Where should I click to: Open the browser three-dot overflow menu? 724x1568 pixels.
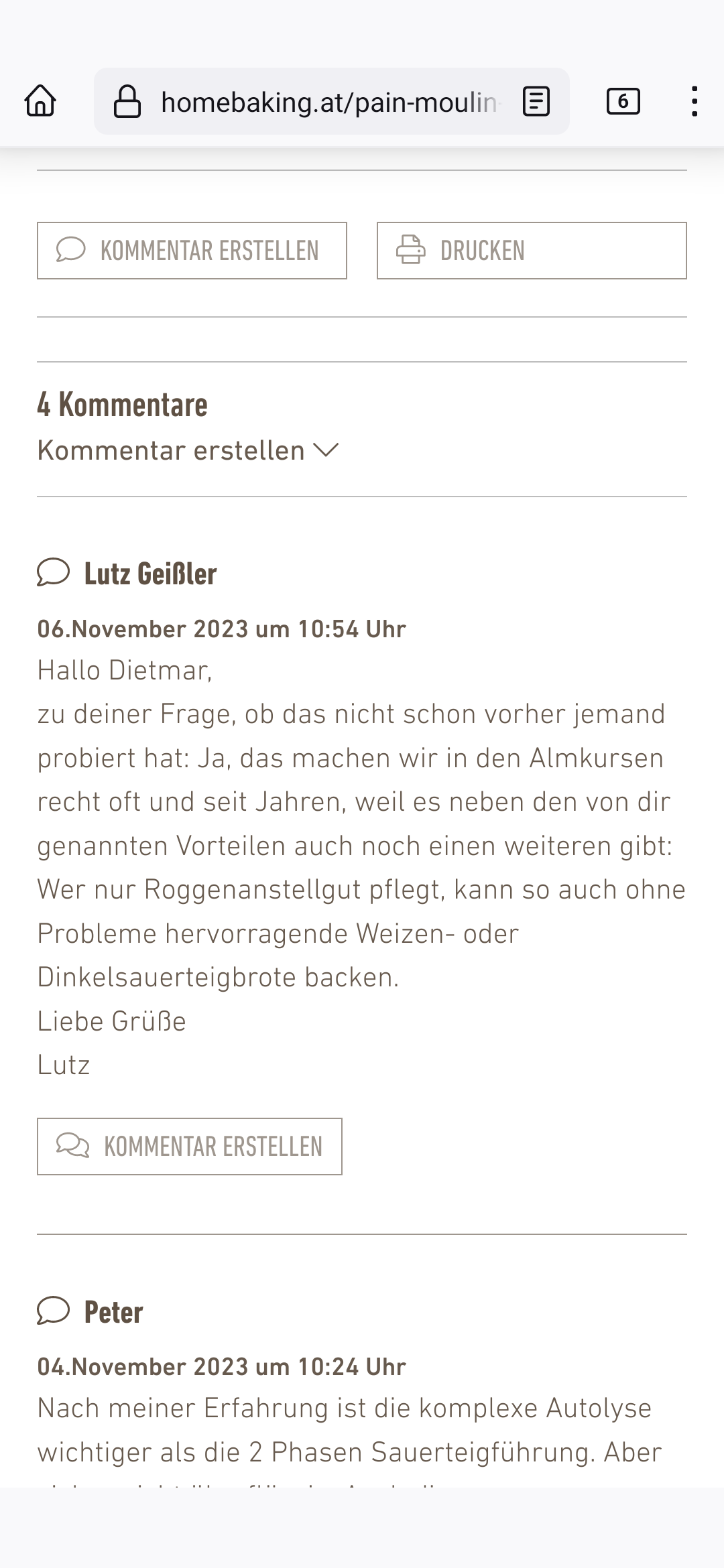click(695, 102)
